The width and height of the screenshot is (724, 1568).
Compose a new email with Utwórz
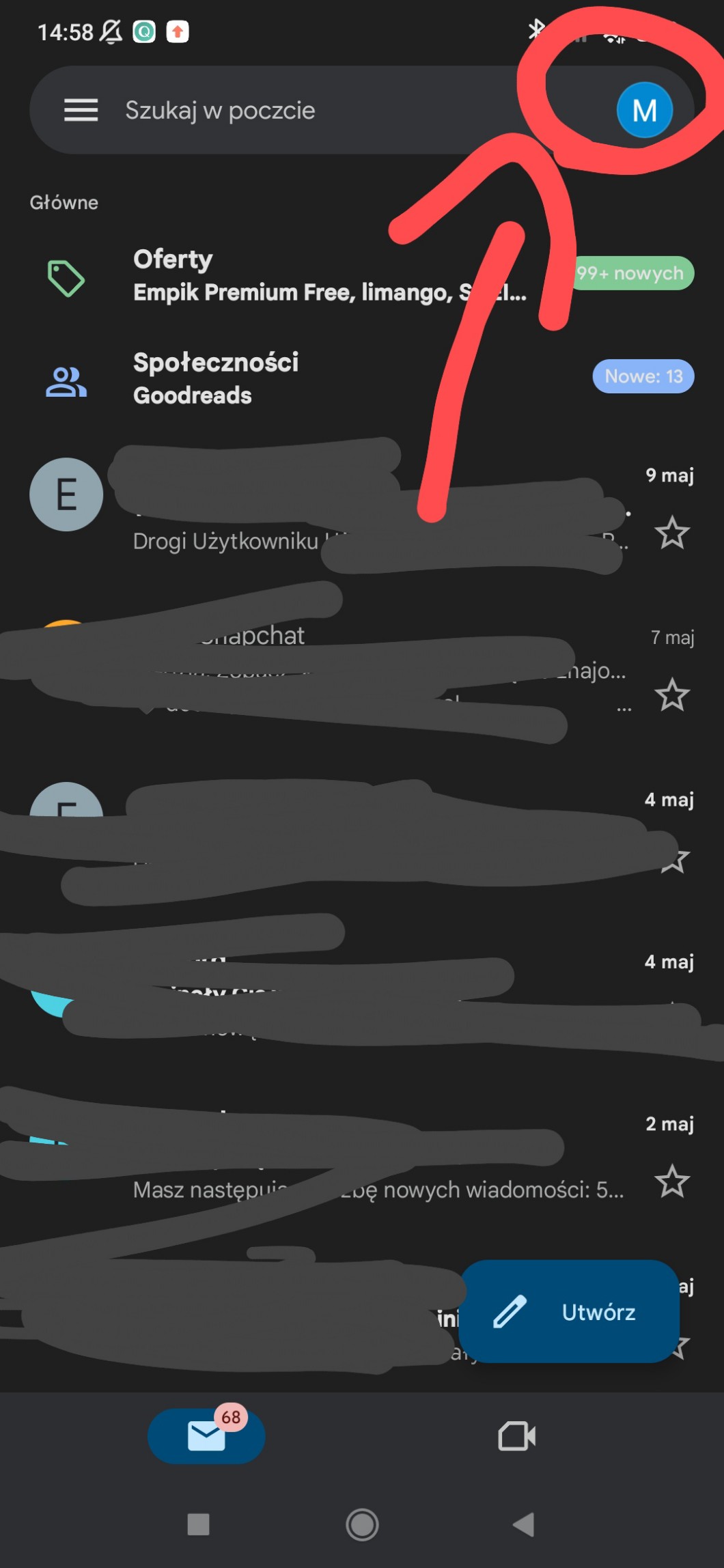point(569,1311)
